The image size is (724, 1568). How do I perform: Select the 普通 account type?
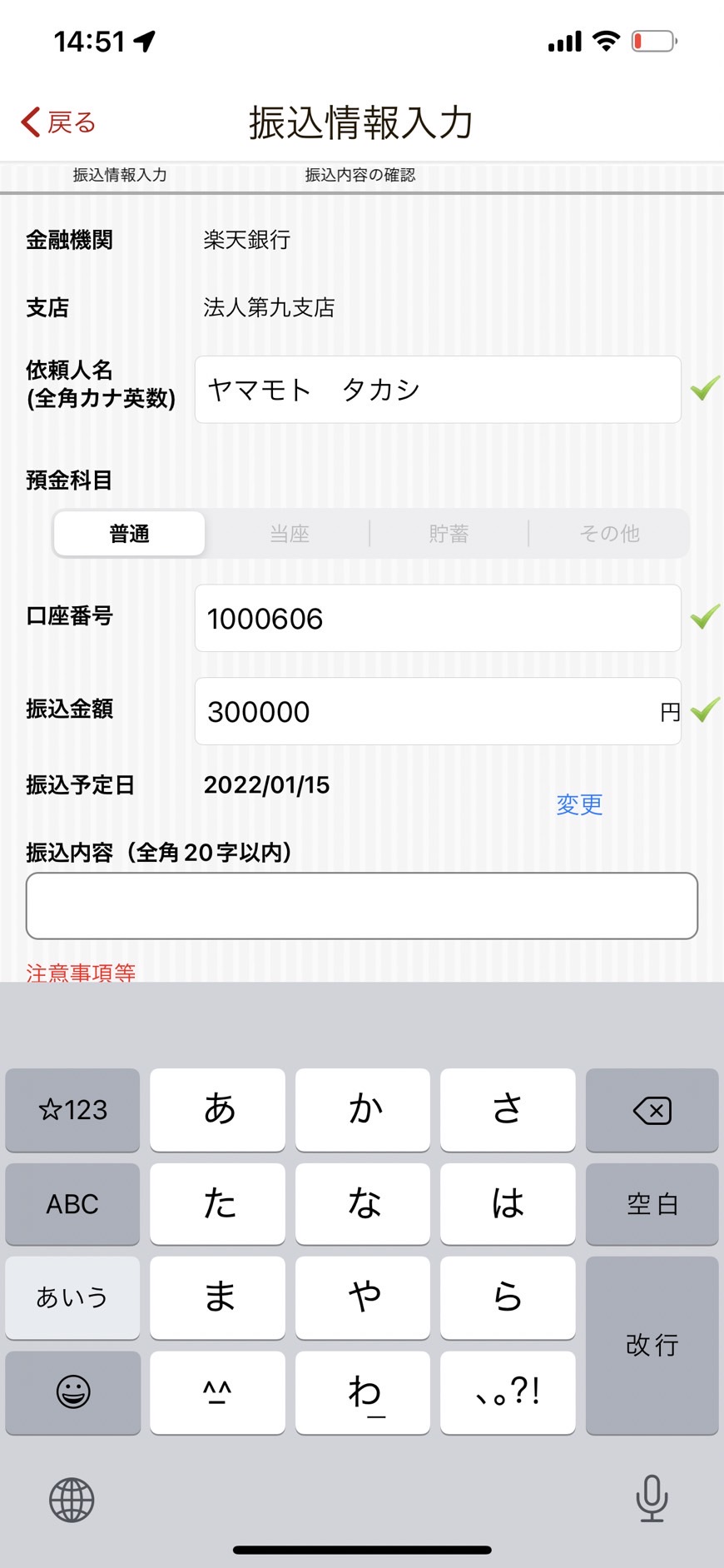coord(129,534)
